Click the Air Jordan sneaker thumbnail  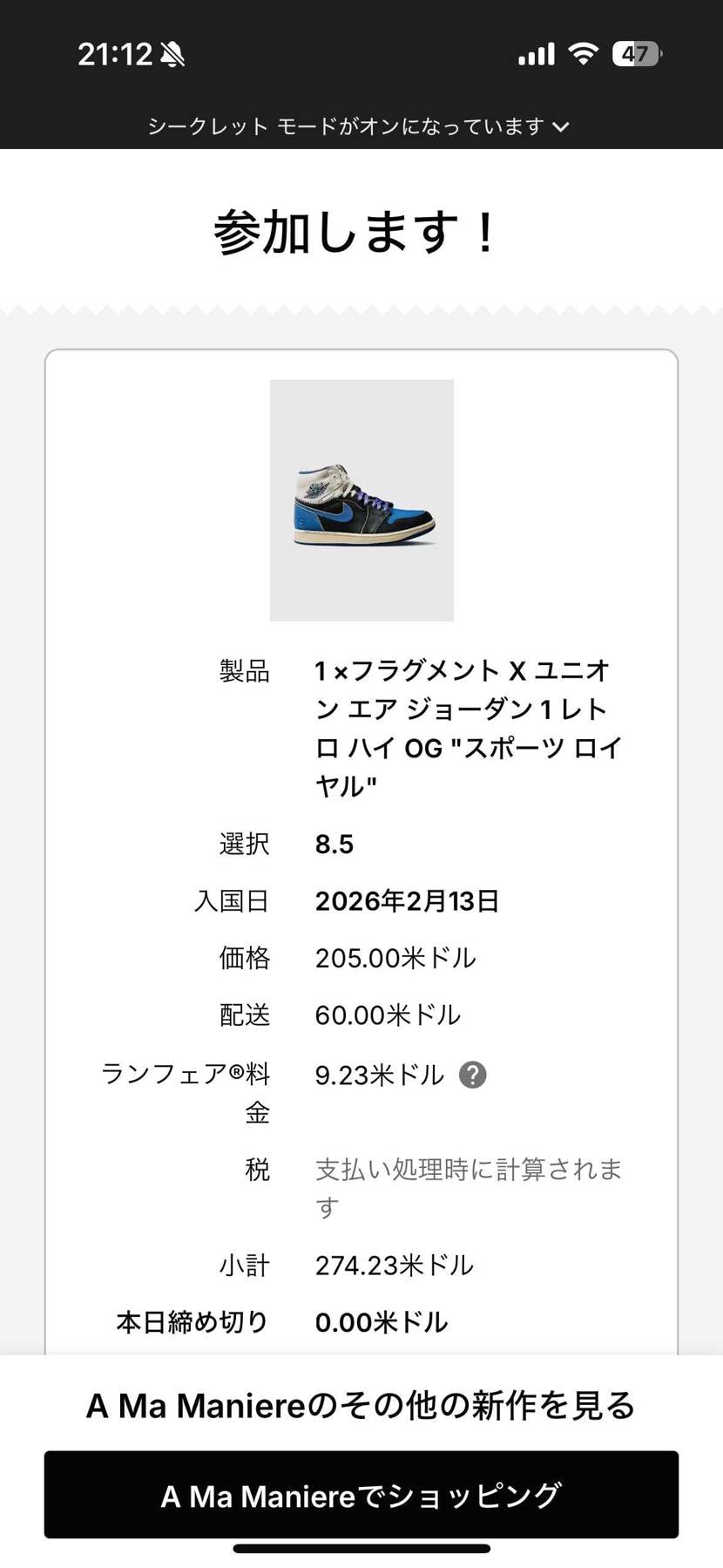click(361, 500)
